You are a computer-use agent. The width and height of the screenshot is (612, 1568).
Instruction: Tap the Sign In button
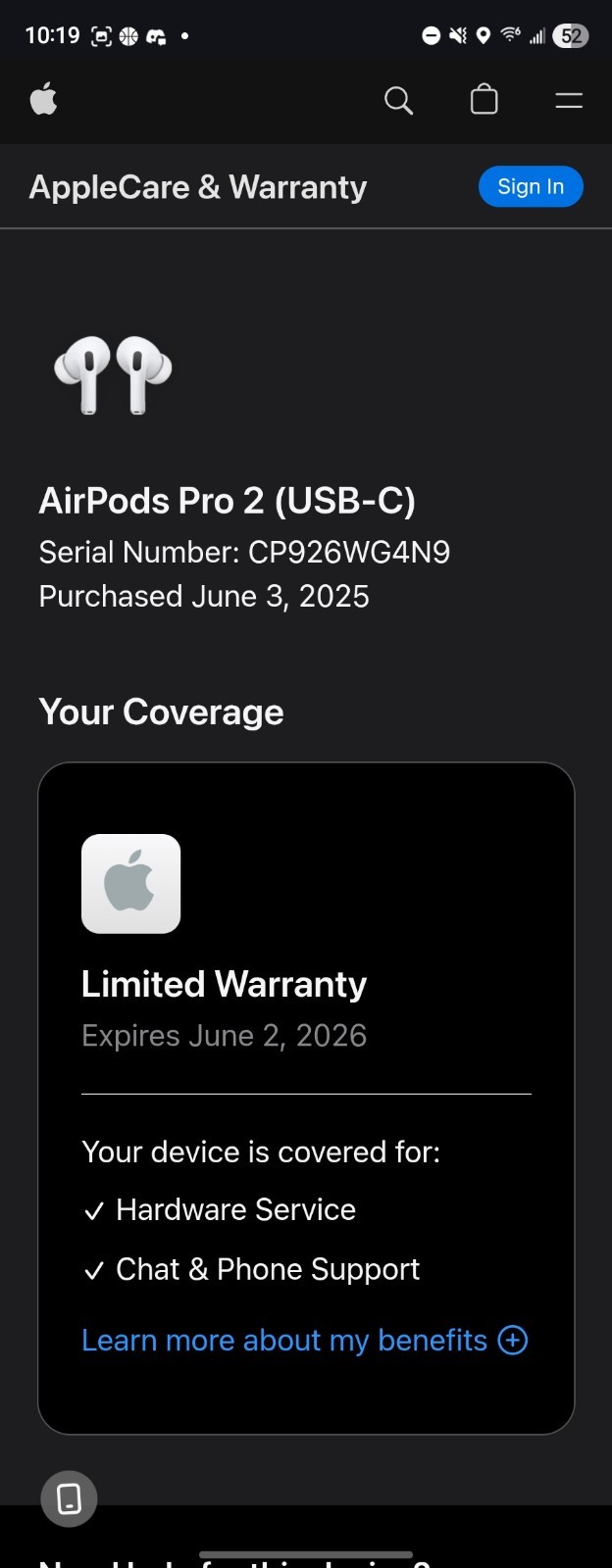(x=531, y=187)
